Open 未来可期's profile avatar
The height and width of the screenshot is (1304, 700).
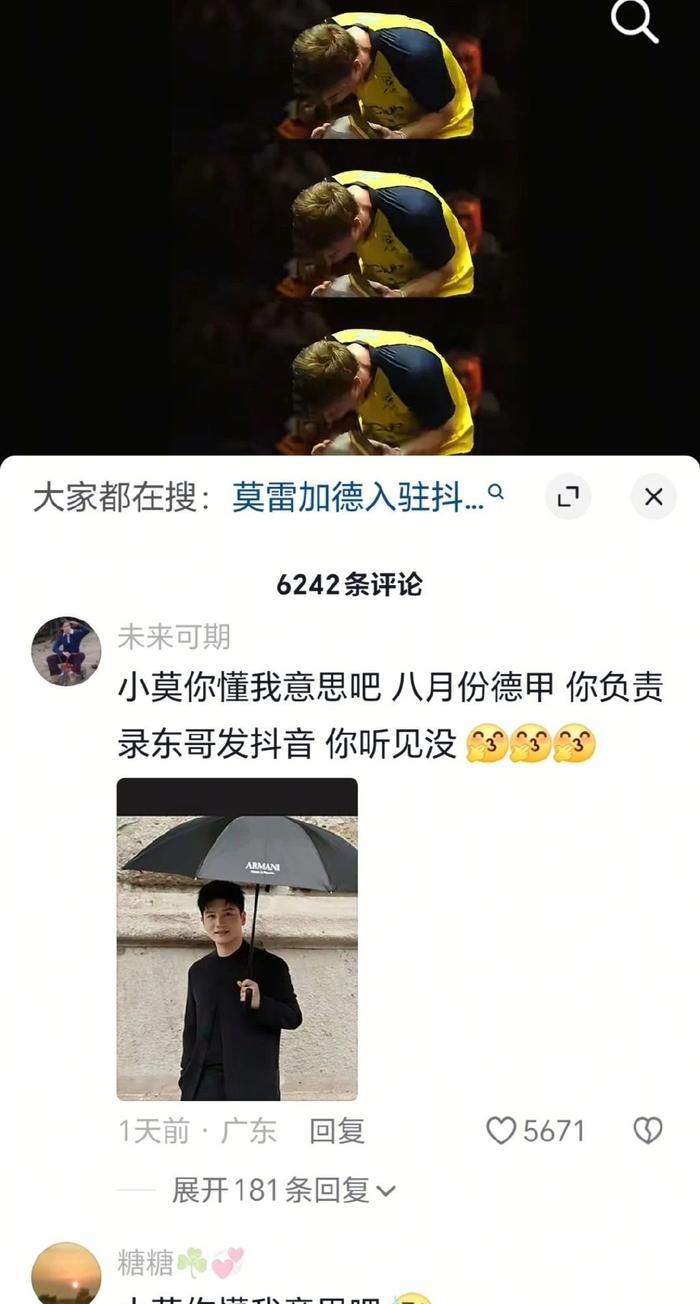[66, 651]
